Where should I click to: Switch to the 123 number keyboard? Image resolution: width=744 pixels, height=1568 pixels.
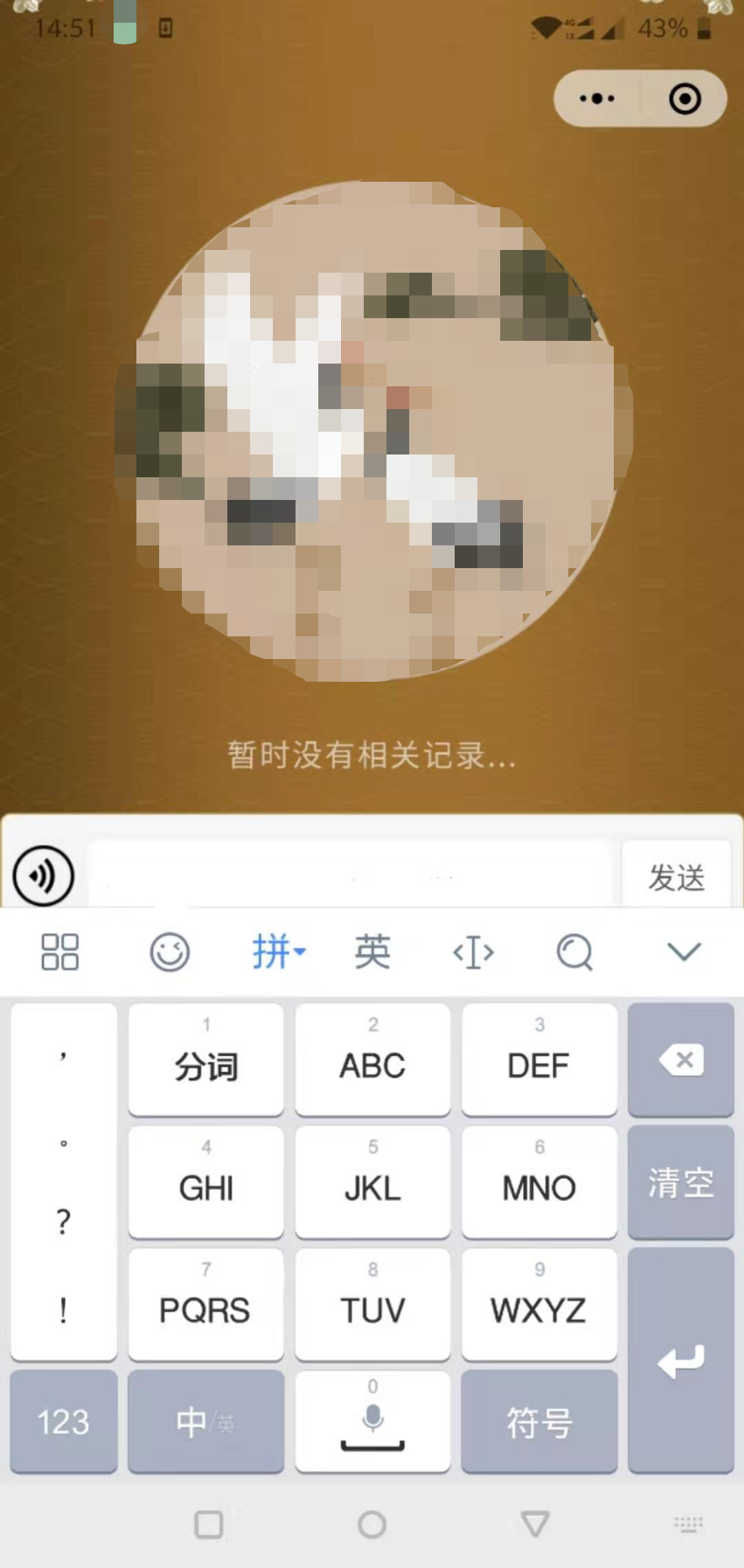click(x=63, y=1421)
